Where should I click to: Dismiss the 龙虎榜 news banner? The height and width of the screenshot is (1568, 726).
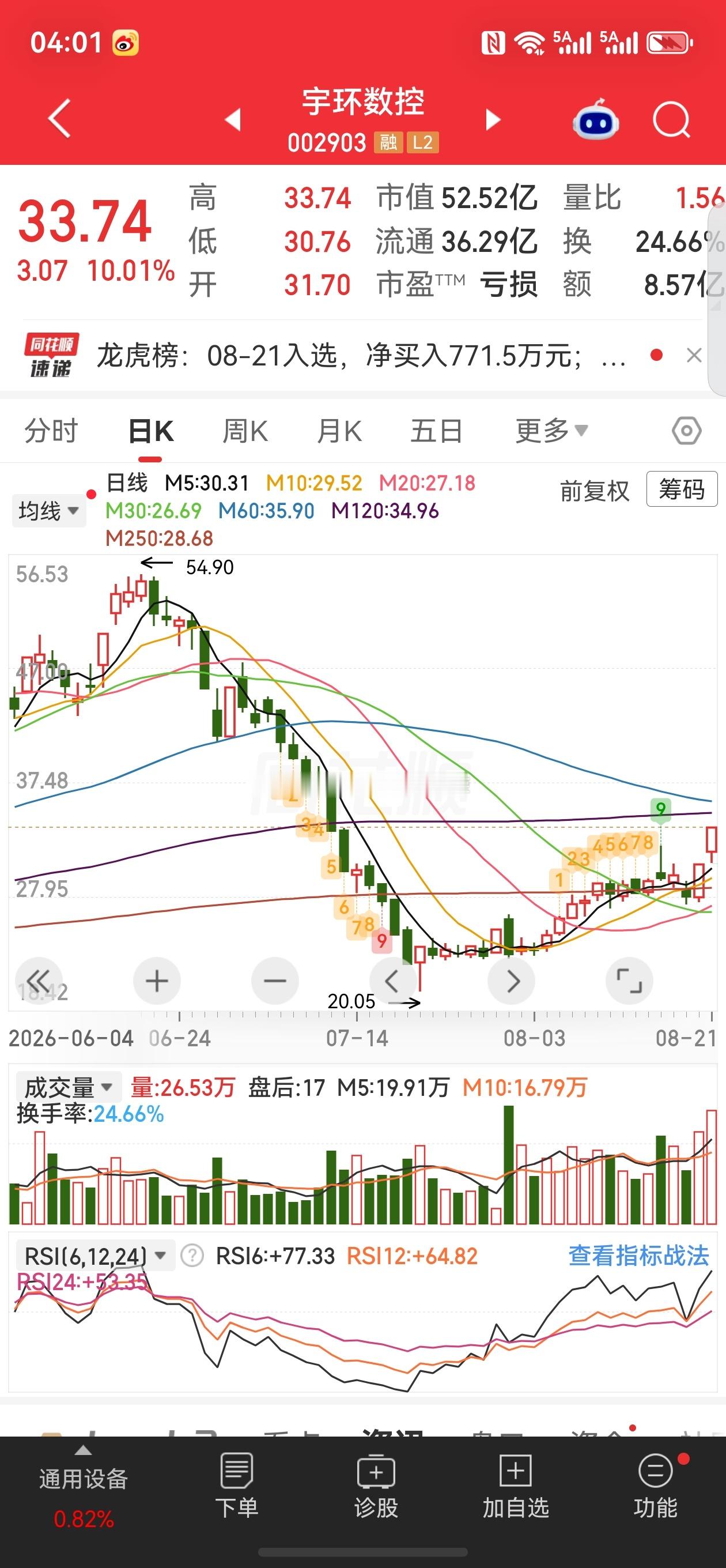[x=694, y=355]
